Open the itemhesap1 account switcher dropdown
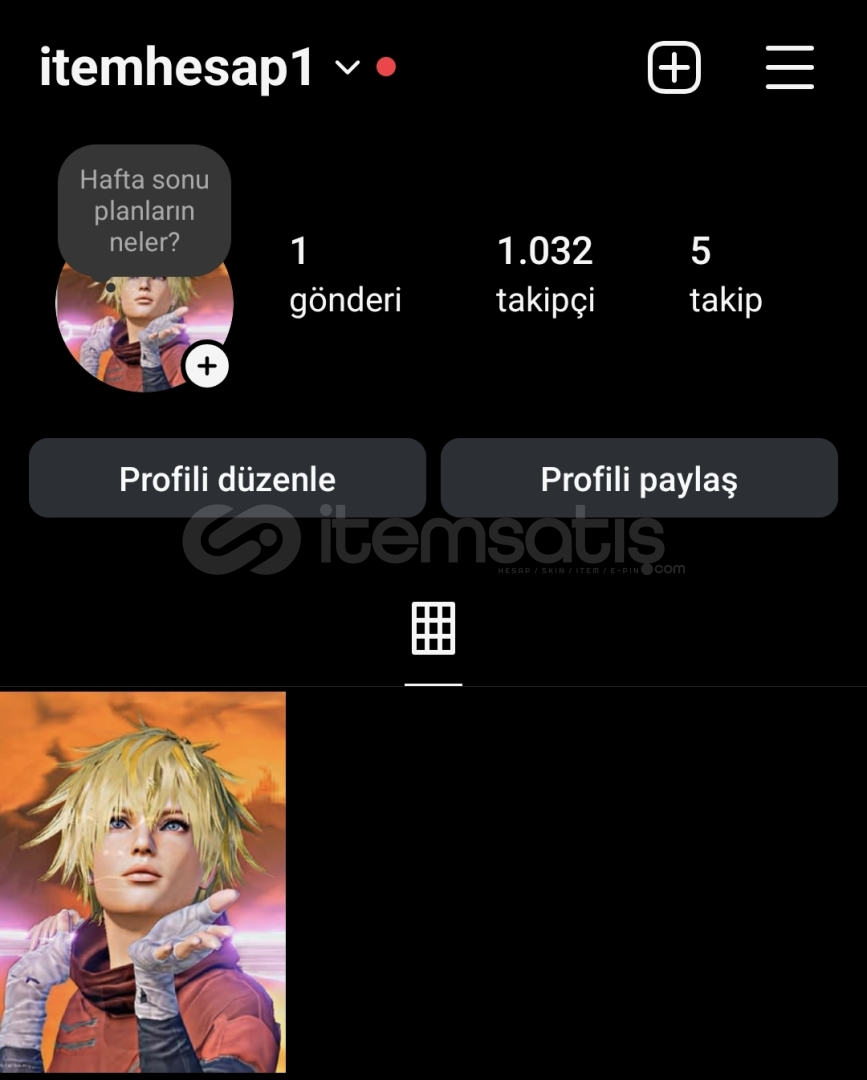The height and width of the screenshot is (1080, 867). (x=346, y=68)
